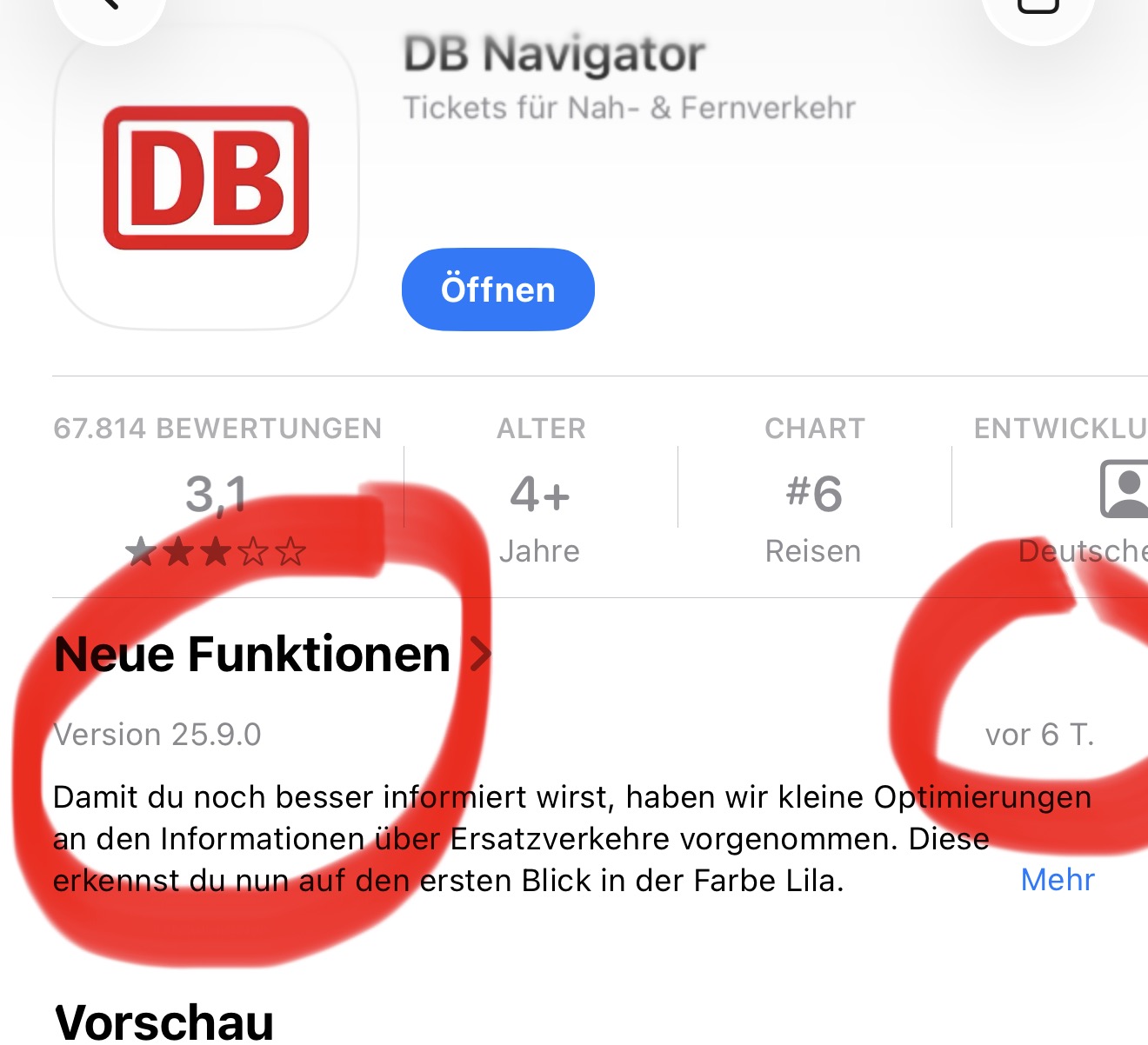The width and height of the screenshot is (1148, 1045).
Task: Open the DB Navigator app with Öffnen
Action: point(497,290)
